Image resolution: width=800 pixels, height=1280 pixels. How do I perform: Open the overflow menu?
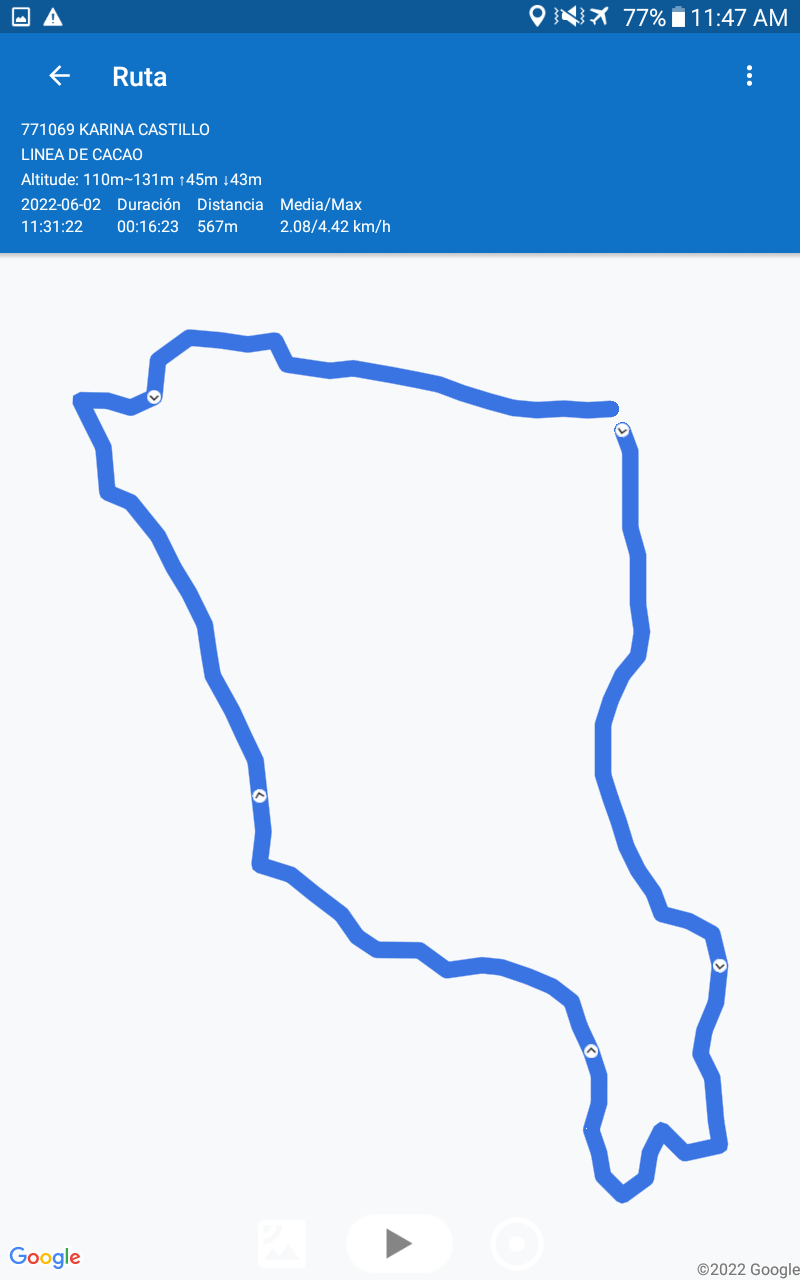pyautogui.click(x=749, y=76)
